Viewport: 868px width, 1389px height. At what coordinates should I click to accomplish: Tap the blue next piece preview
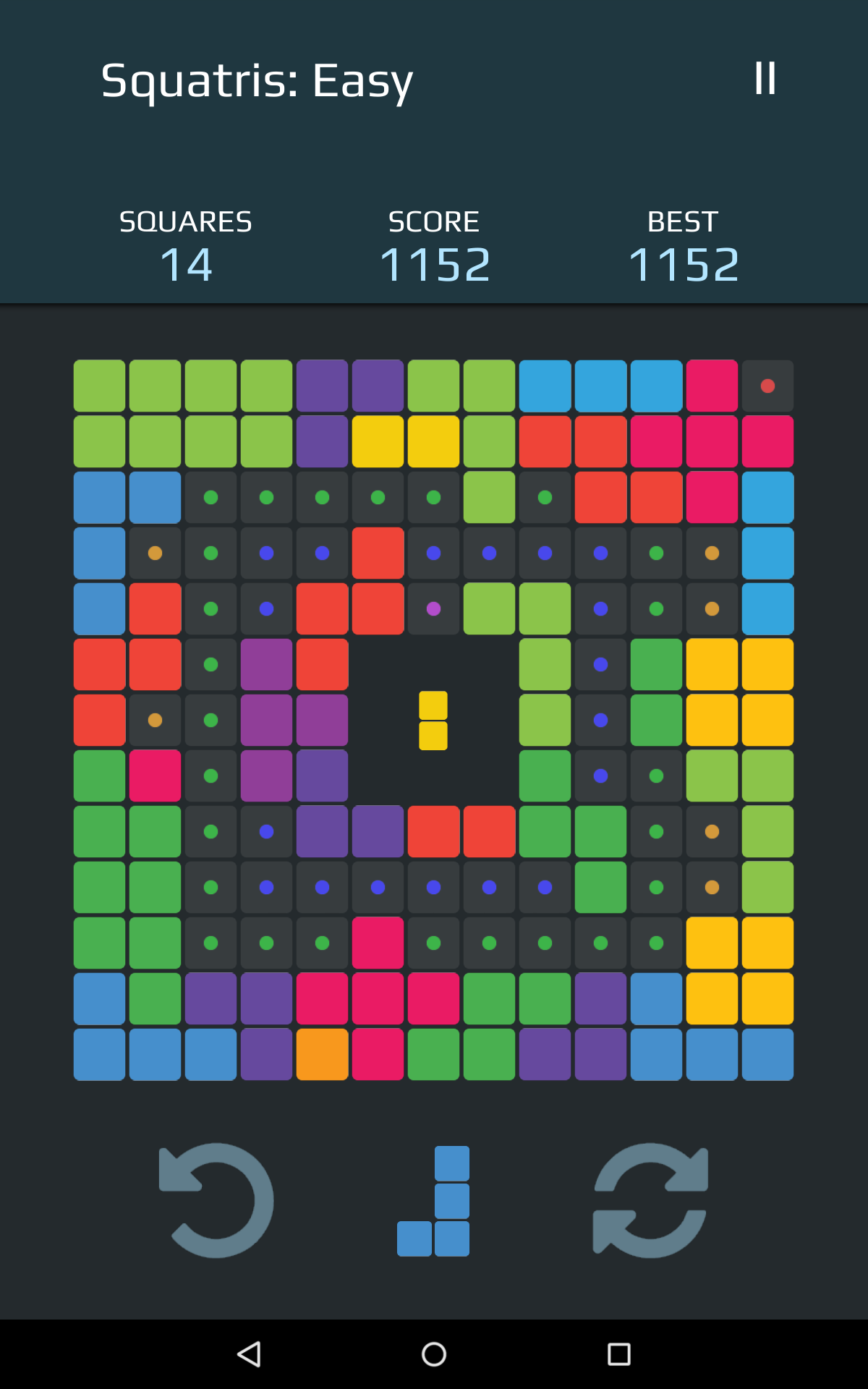pyautogui.click(x=434, y=1201)
